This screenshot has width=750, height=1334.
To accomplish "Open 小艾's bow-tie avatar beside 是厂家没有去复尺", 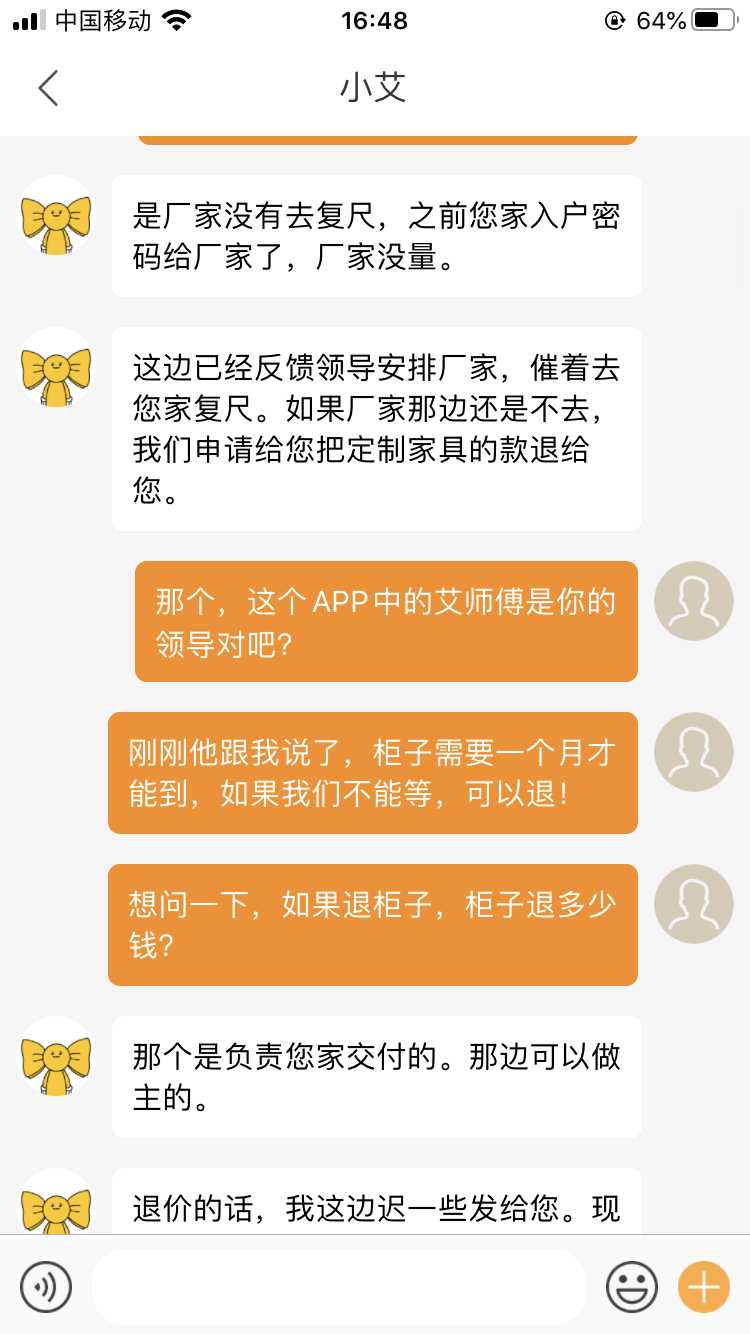I will [57, 215].
